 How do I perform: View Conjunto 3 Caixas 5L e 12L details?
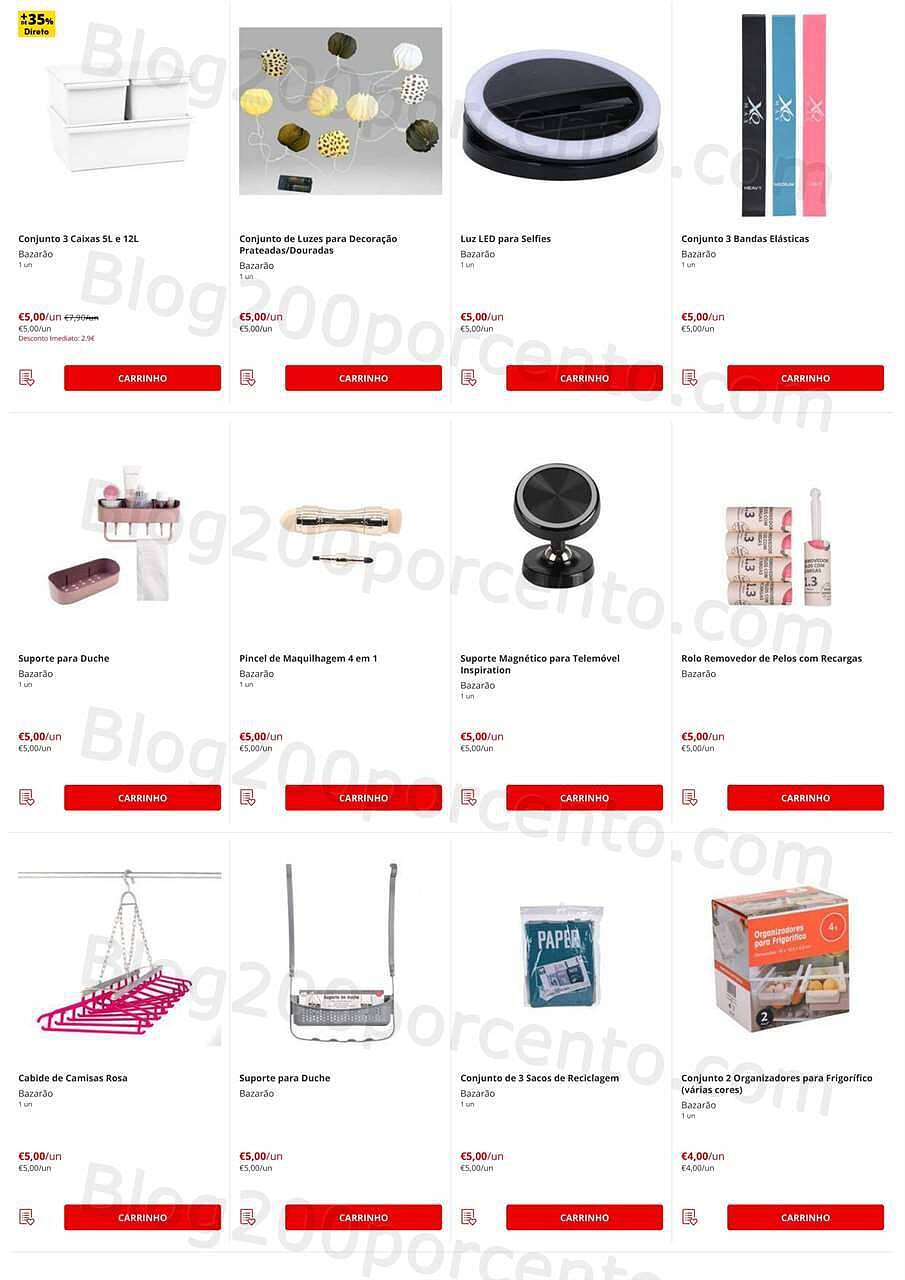click(78, 239)
